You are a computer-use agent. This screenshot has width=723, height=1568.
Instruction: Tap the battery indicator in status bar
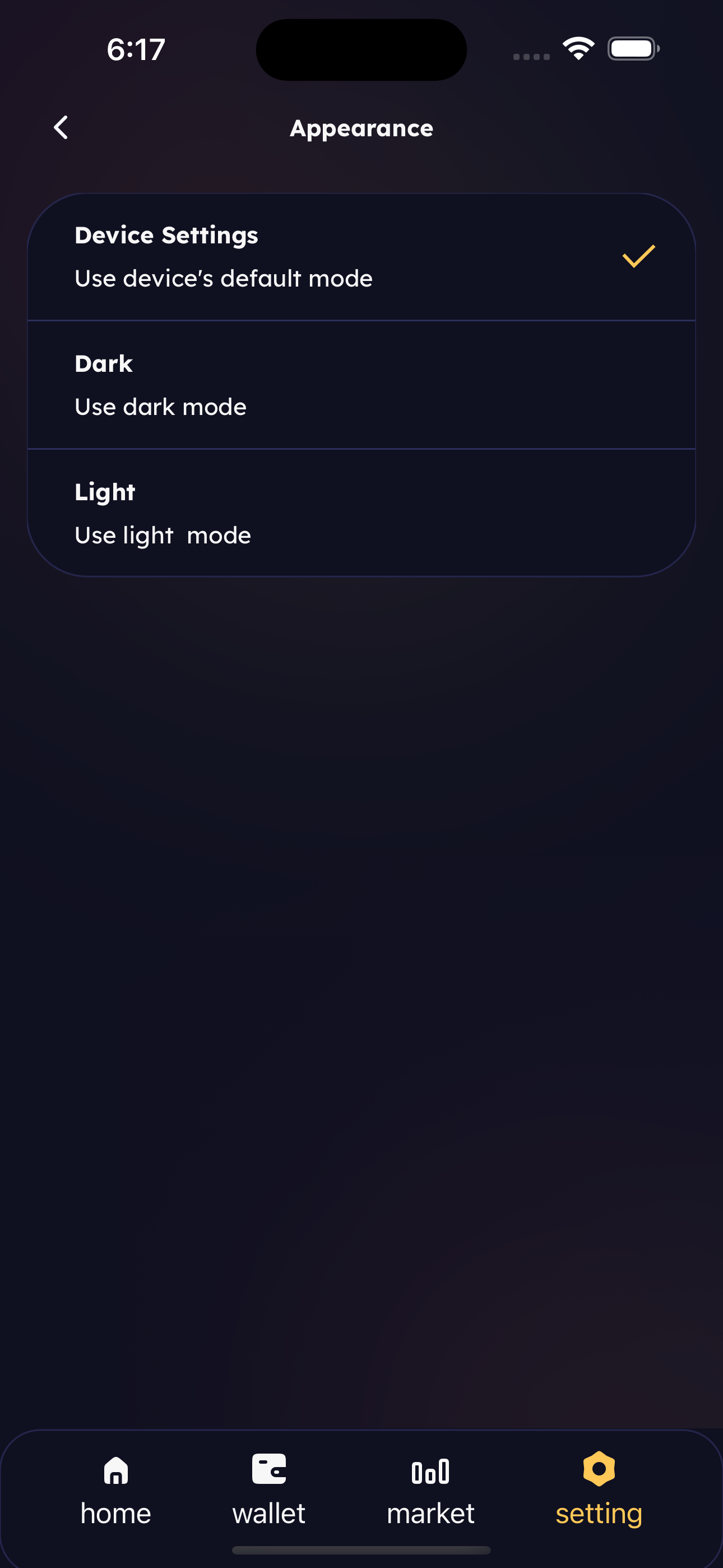(633, 48)
